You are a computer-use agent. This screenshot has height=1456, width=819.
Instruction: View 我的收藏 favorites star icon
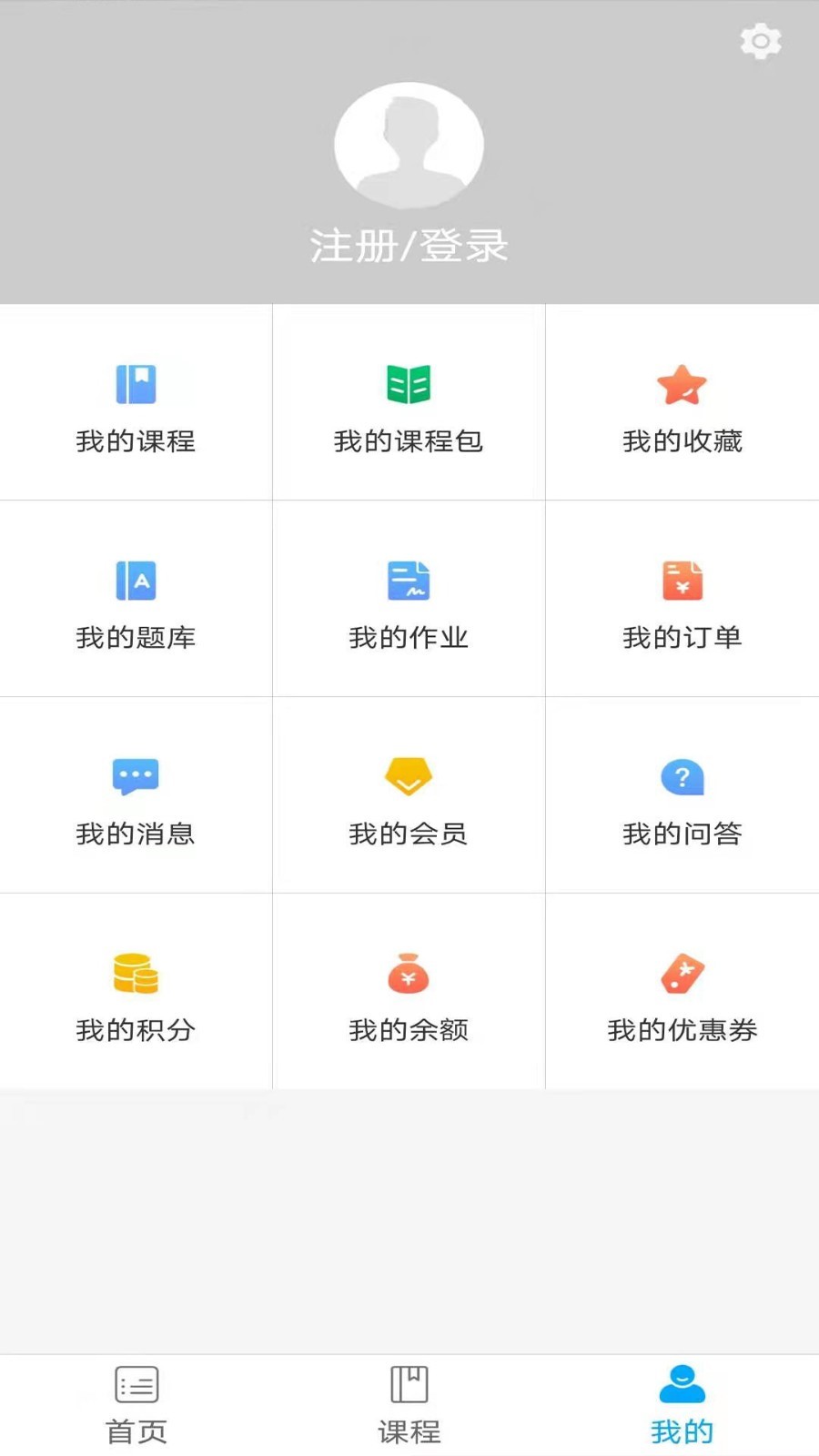(x=682, y=385)
